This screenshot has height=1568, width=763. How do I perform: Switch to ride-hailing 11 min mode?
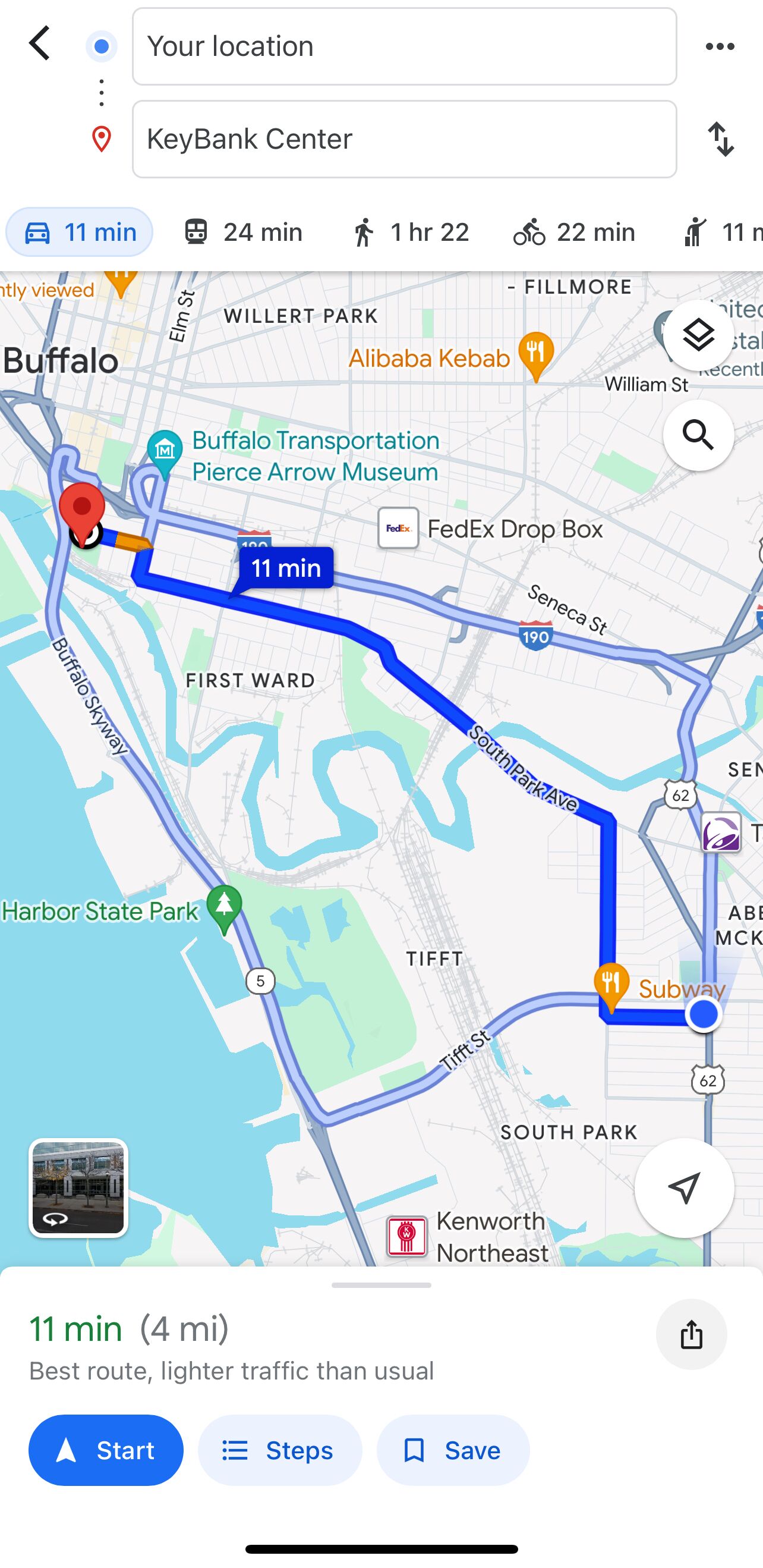point(718,232)
